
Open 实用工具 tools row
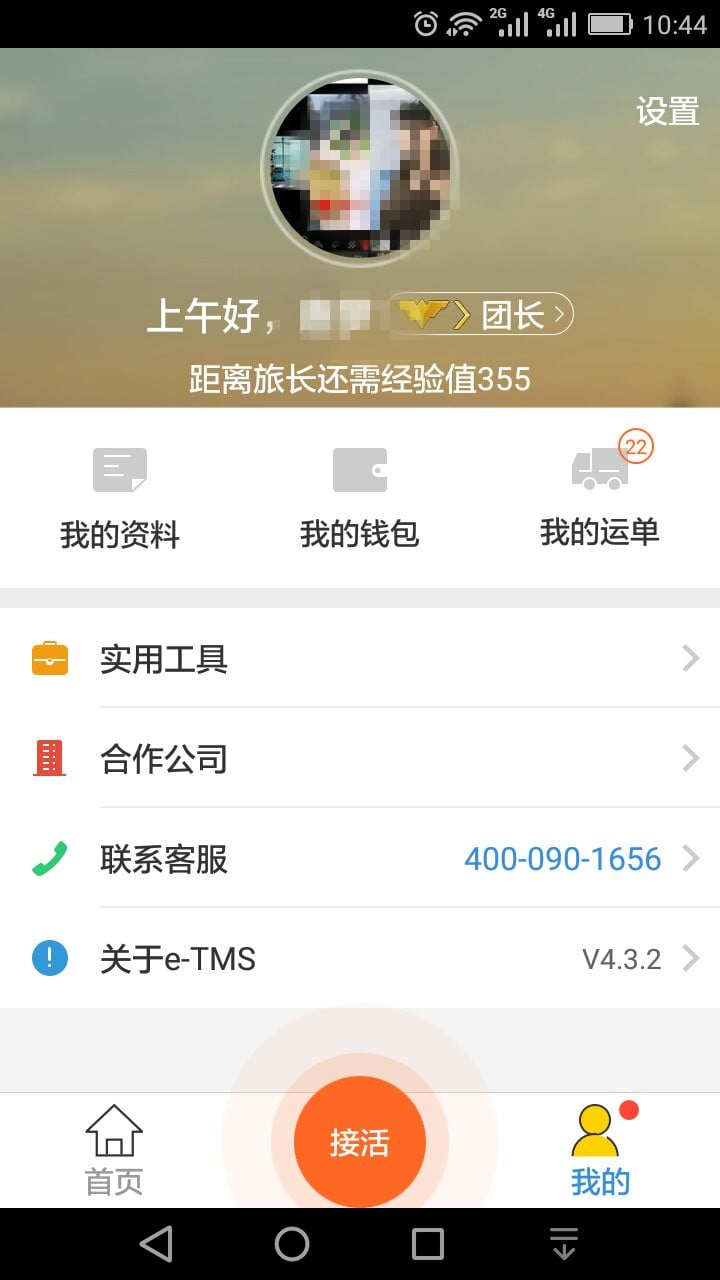click(360, 659)
